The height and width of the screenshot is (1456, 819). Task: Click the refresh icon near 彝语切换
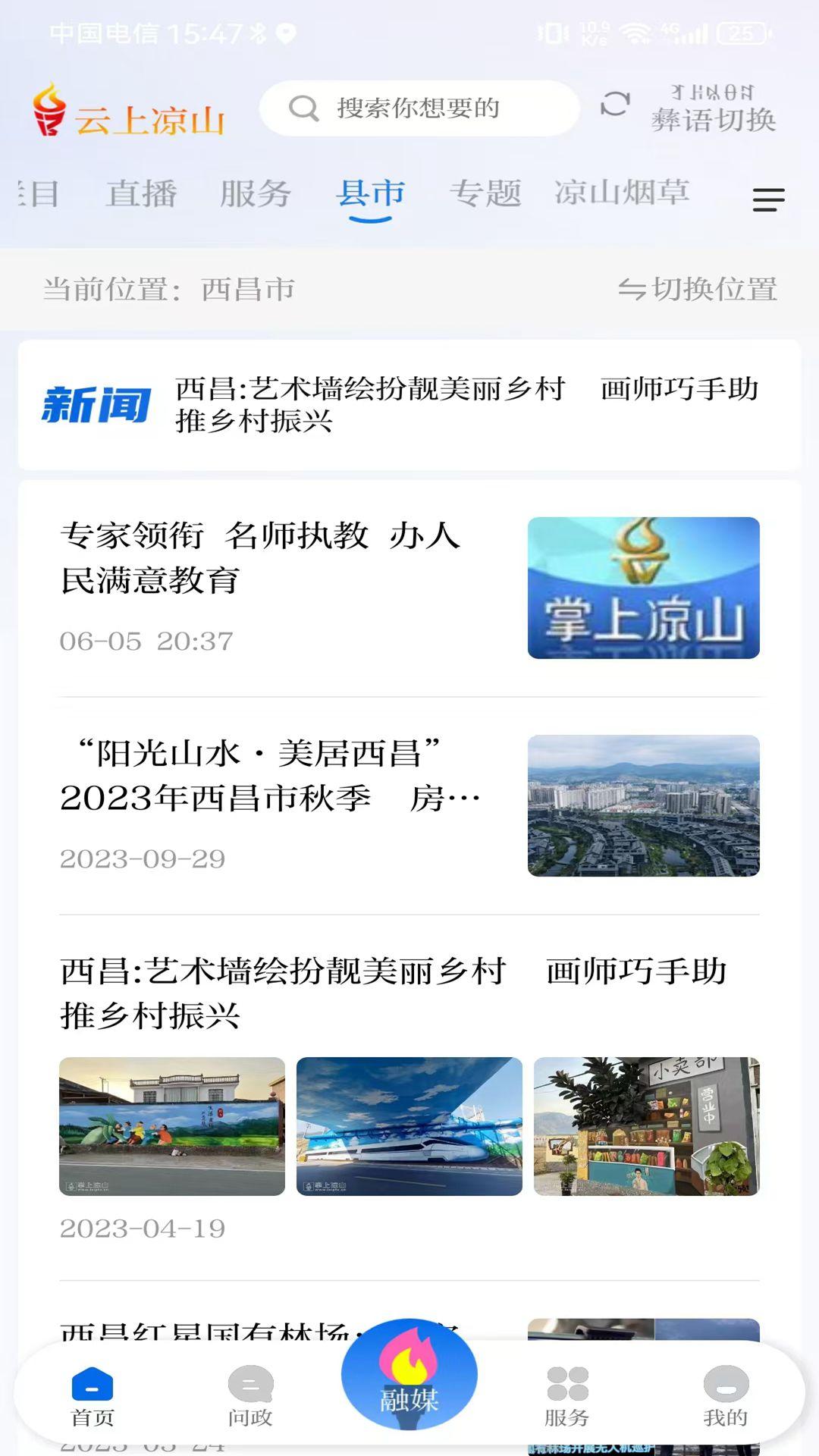click(x=616, y=105)
